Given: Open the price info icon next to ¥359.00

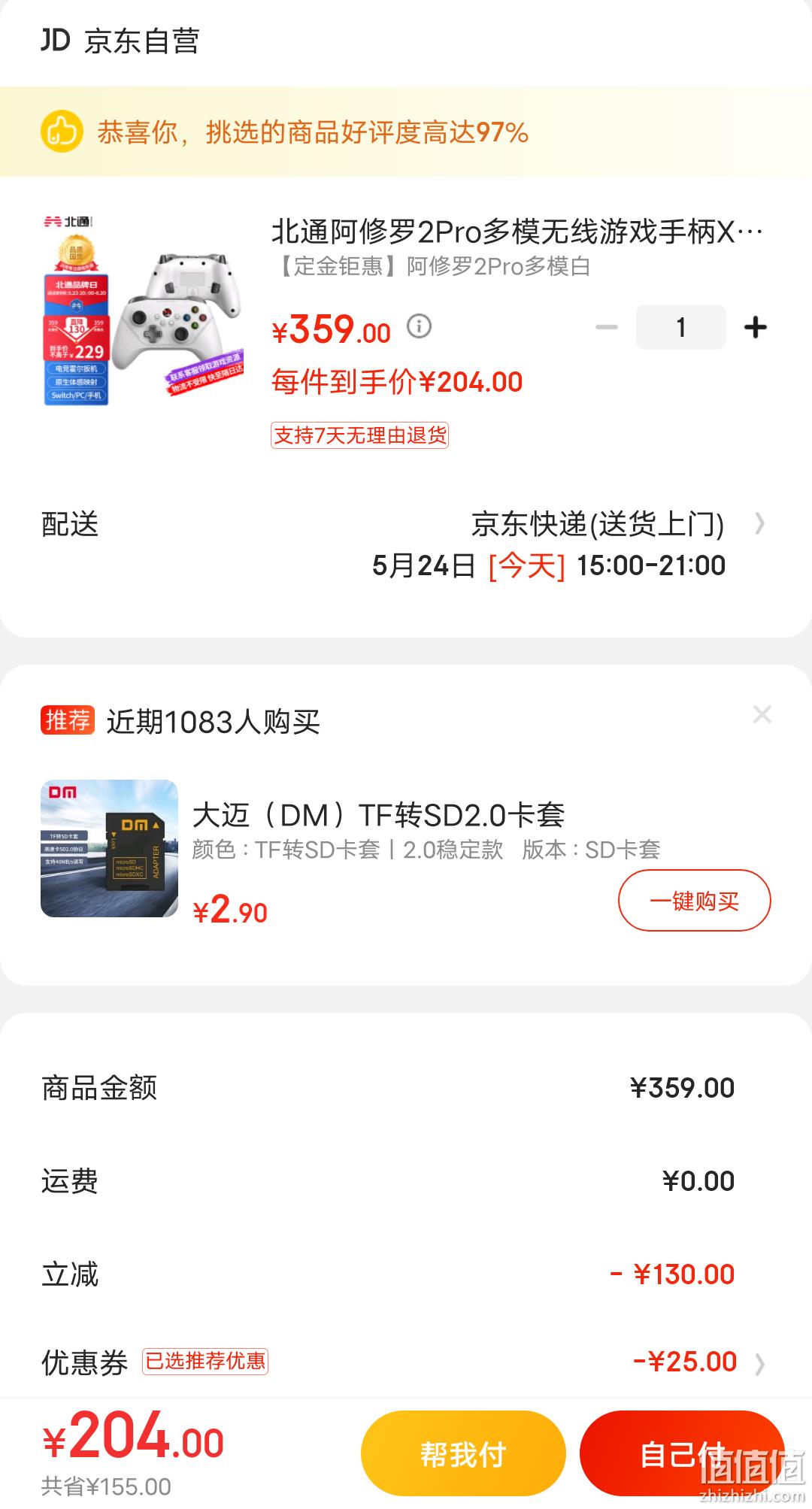Looking at the screenshot, I should pyautogui.click(x=419, y=326).
